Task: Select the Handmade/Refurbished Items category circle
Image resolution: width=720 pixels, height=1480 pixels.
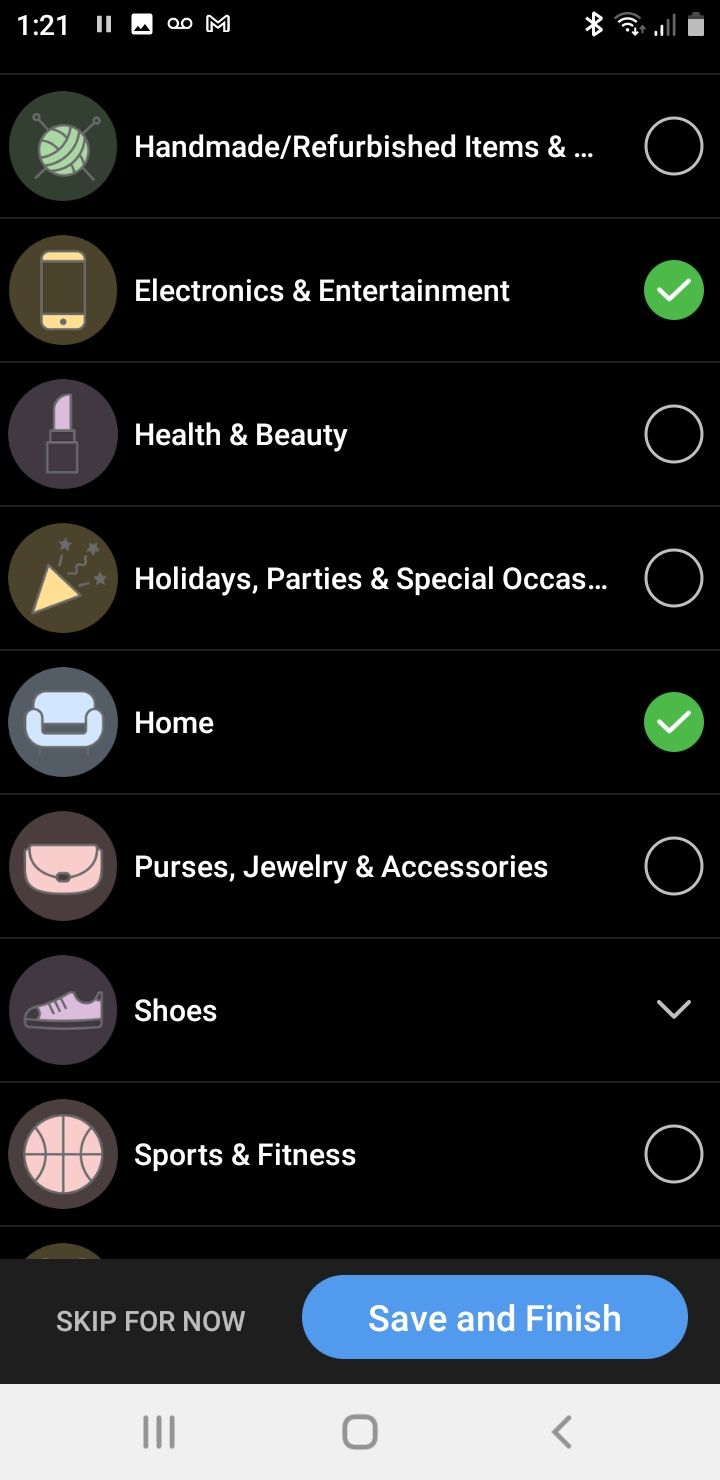Action: click(673, 146)
